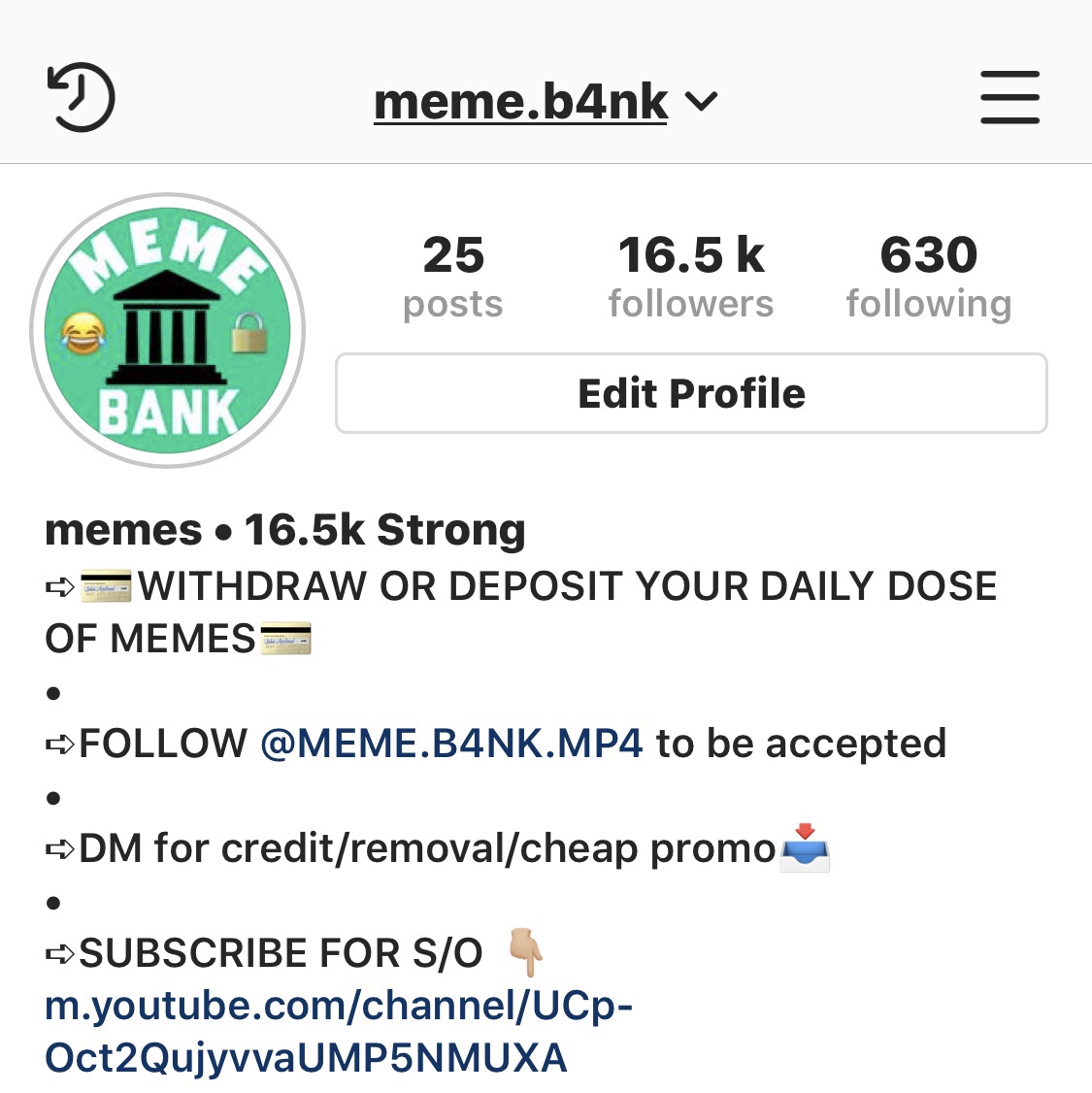Tap the Meme Bank profile picture
1092x1093 pixels.
pyautogui.click(x=168, y=330)
